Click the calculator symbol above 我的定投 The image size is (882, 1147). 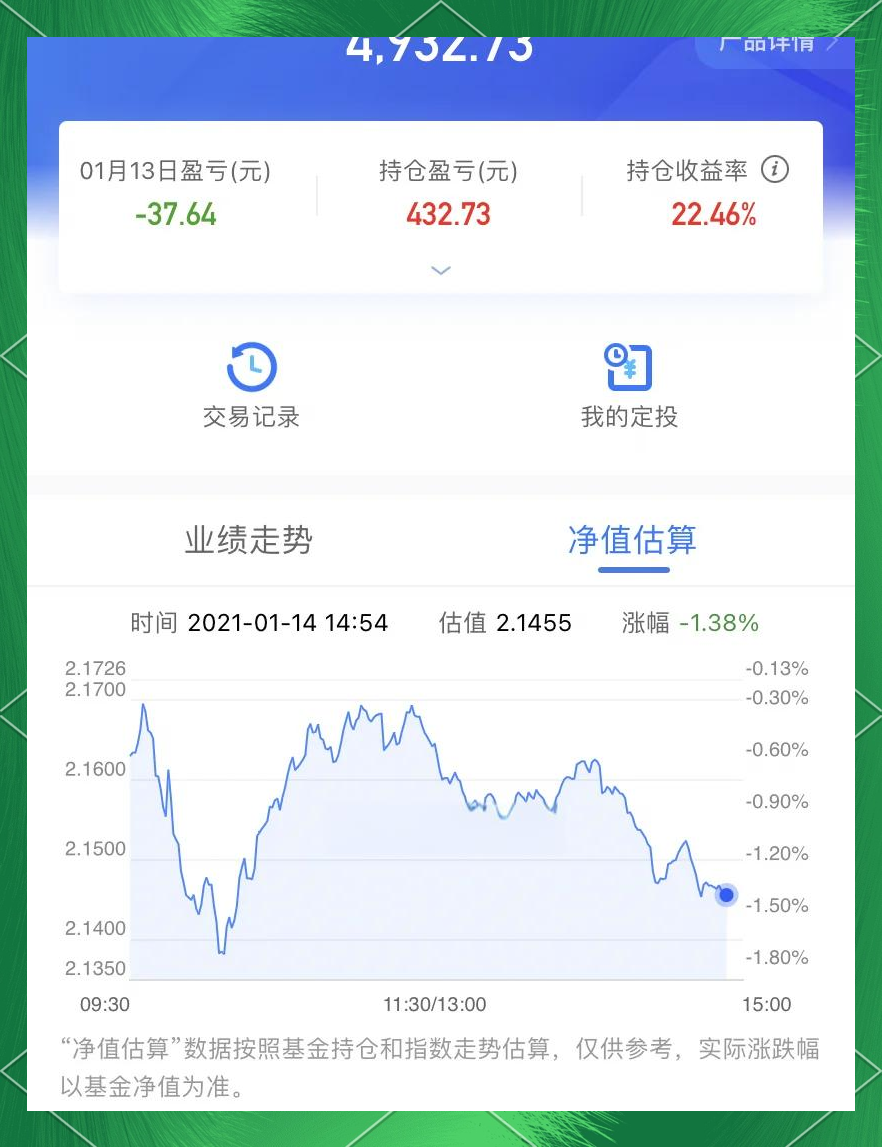(x=626, y=366)
